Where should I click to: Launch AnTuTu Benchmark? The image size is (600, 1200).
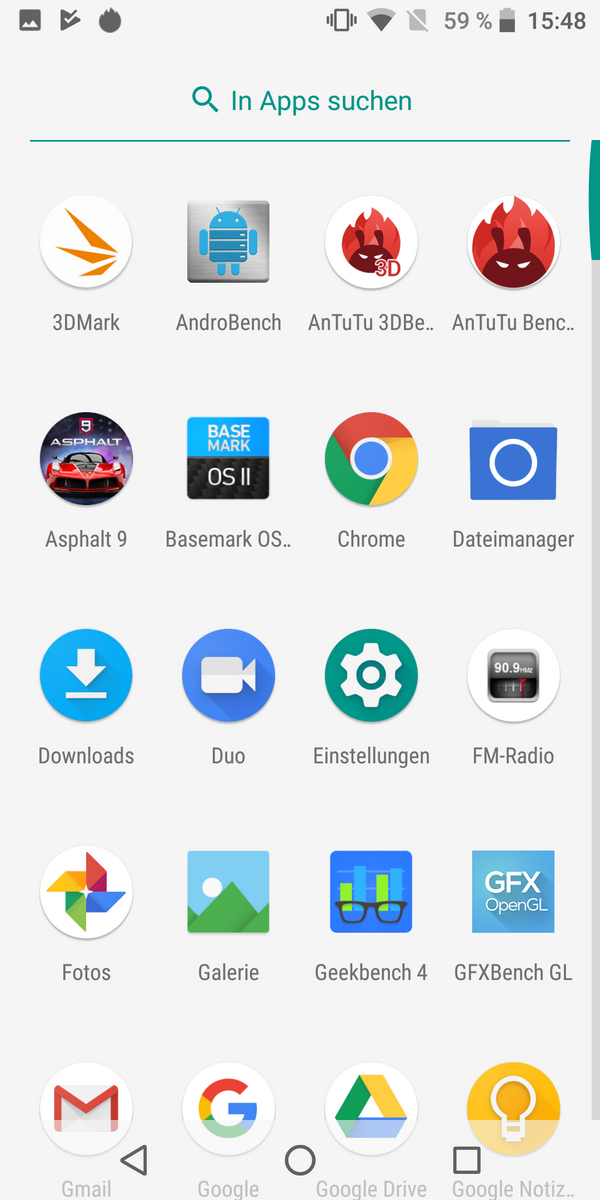(x=513, y=242)
